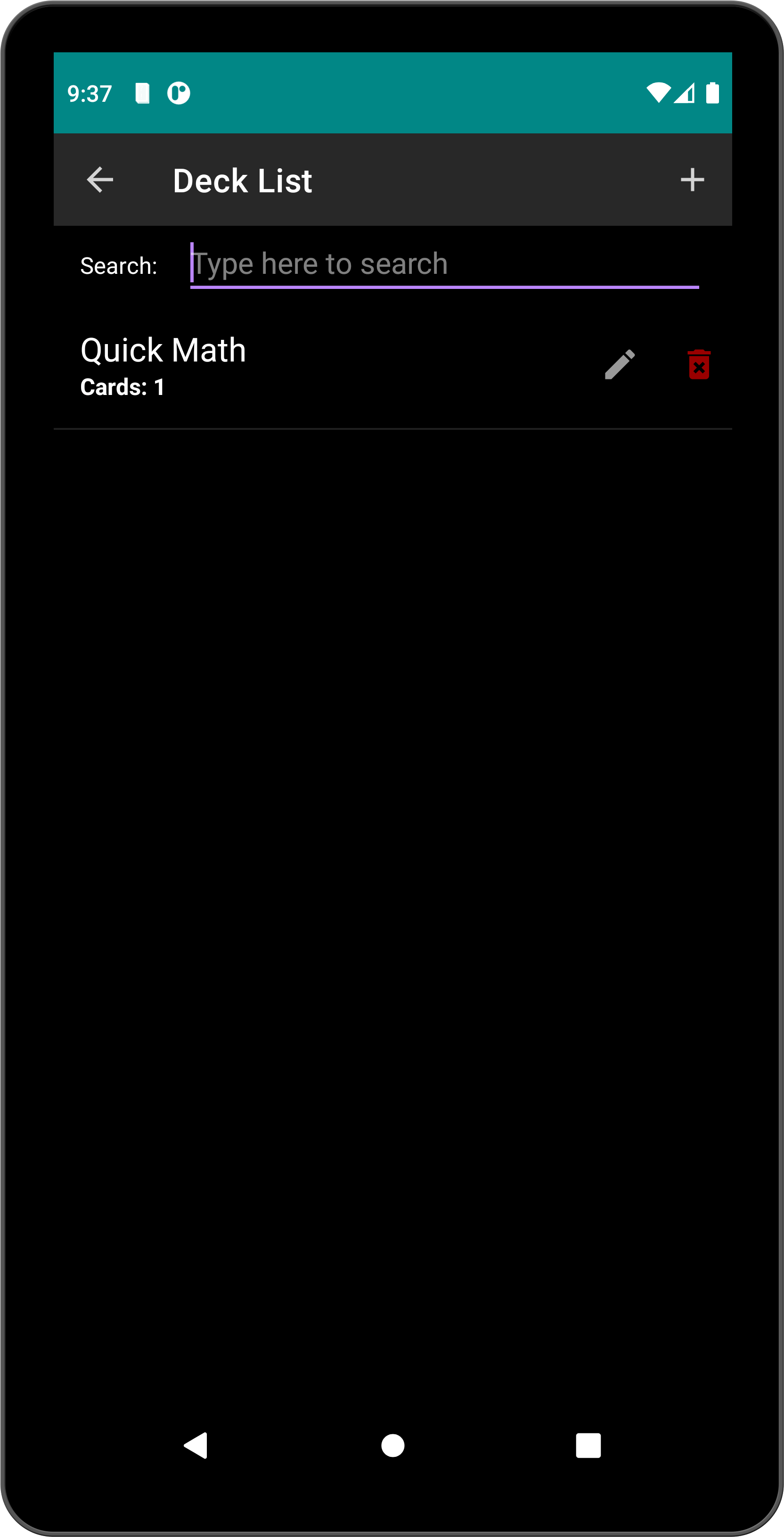
Task: Open the recent apps overview
Action: tap(588, 1446)
